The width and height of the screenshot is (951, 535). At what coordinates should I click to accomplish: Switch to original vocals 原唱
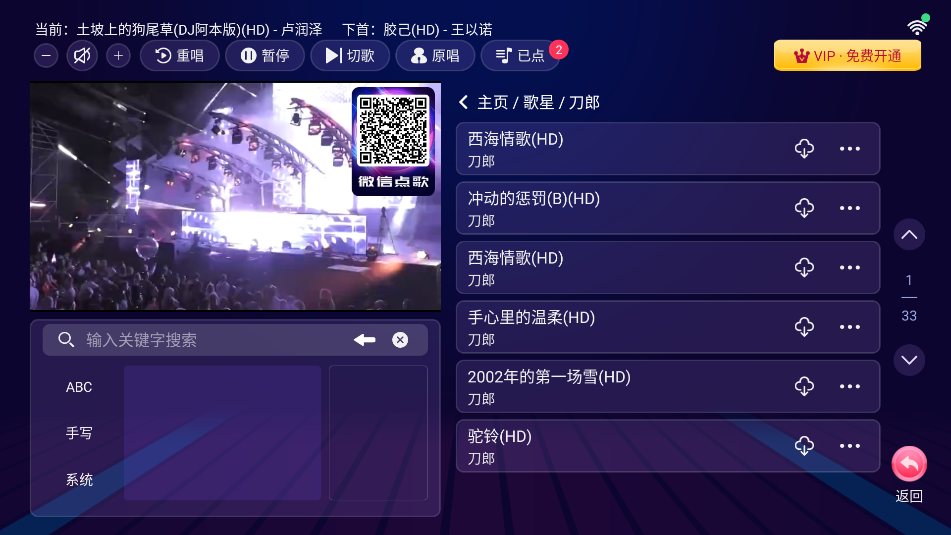click(x=434, y=56)
